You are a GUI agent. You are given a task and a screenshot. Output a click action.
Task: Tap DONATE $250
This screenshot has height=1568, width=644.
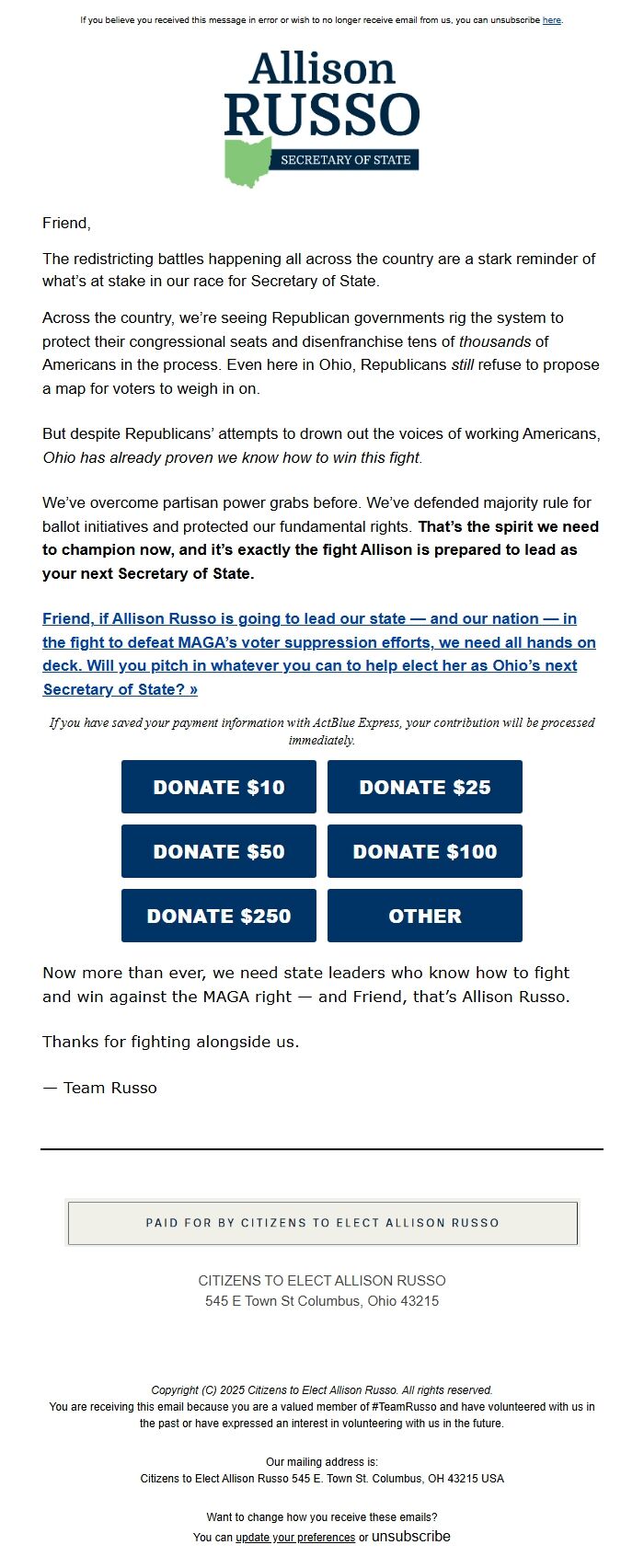click(x=219, y=916)
